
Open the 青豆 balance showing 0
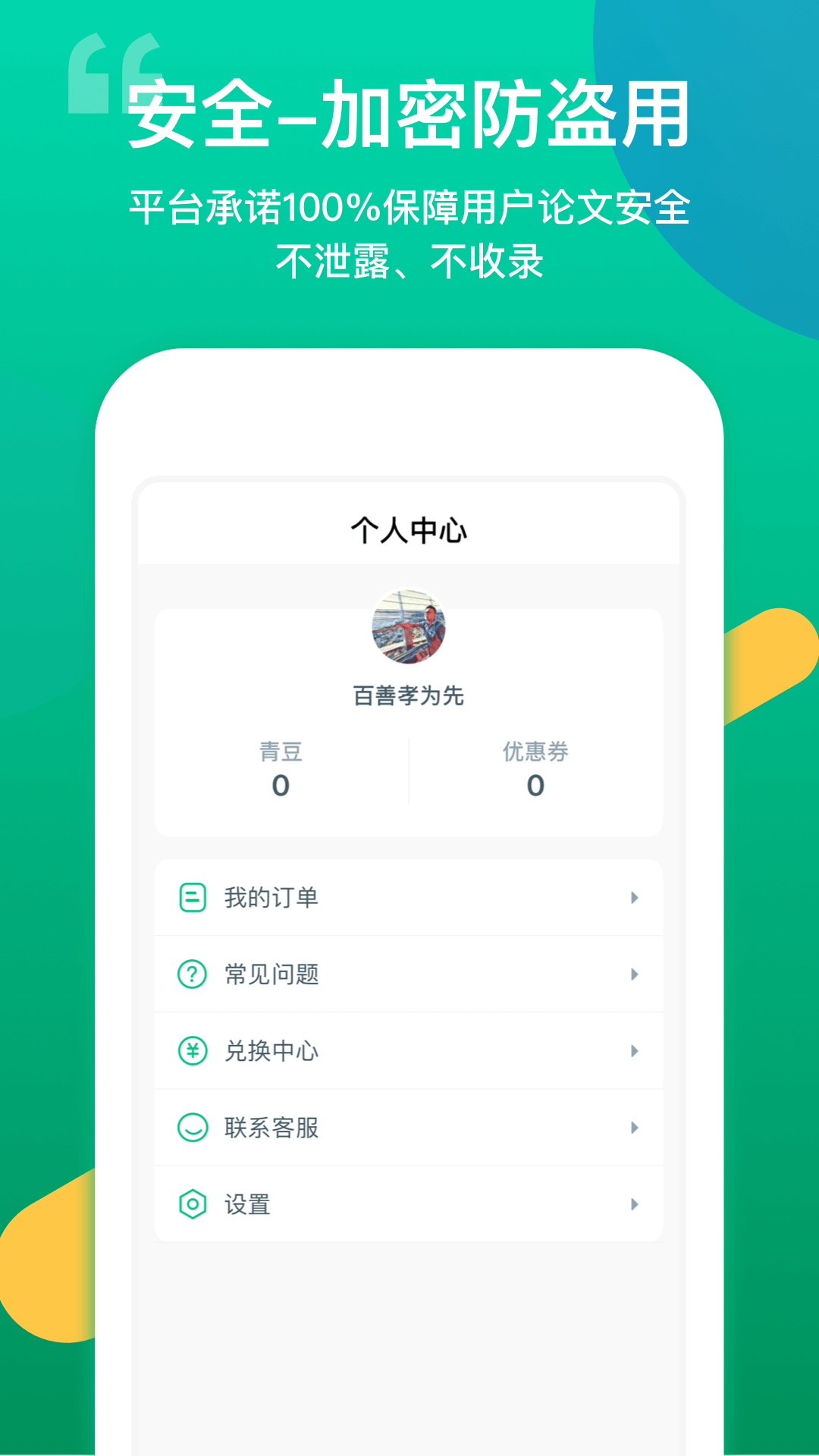[279, 768]
